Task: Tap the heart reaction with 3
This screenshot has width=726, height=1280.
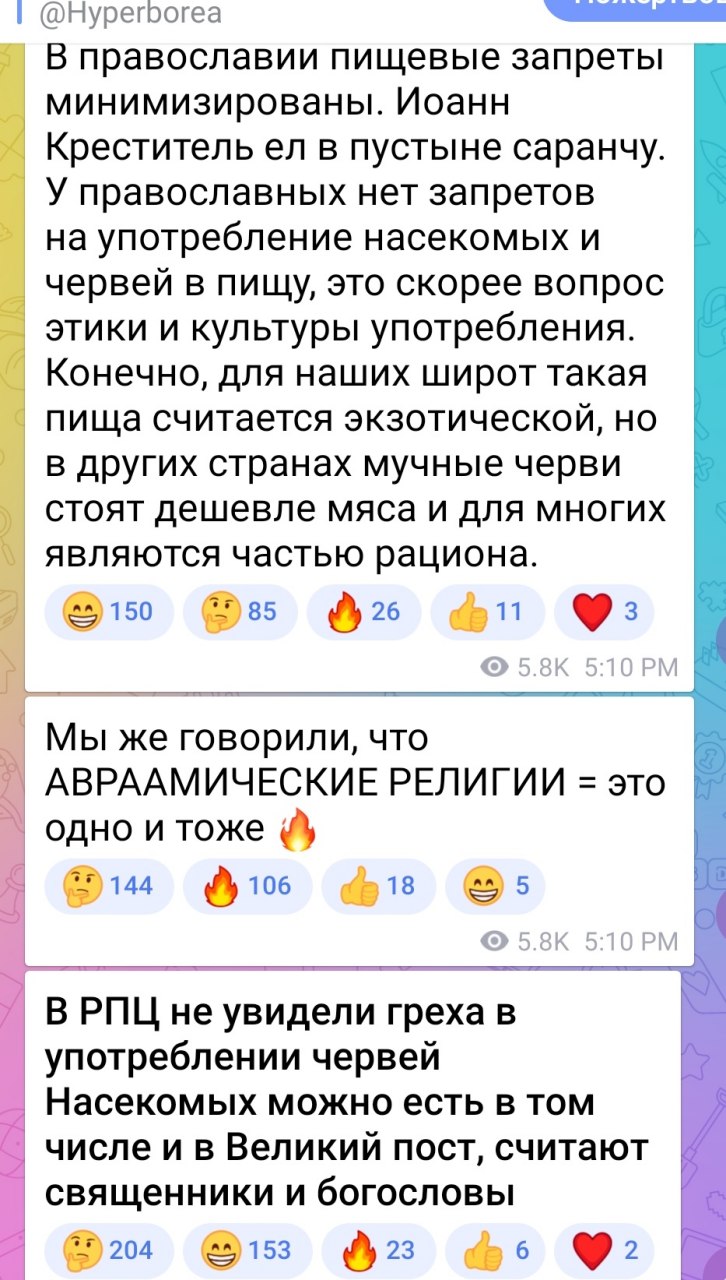Action: [603, 611]
